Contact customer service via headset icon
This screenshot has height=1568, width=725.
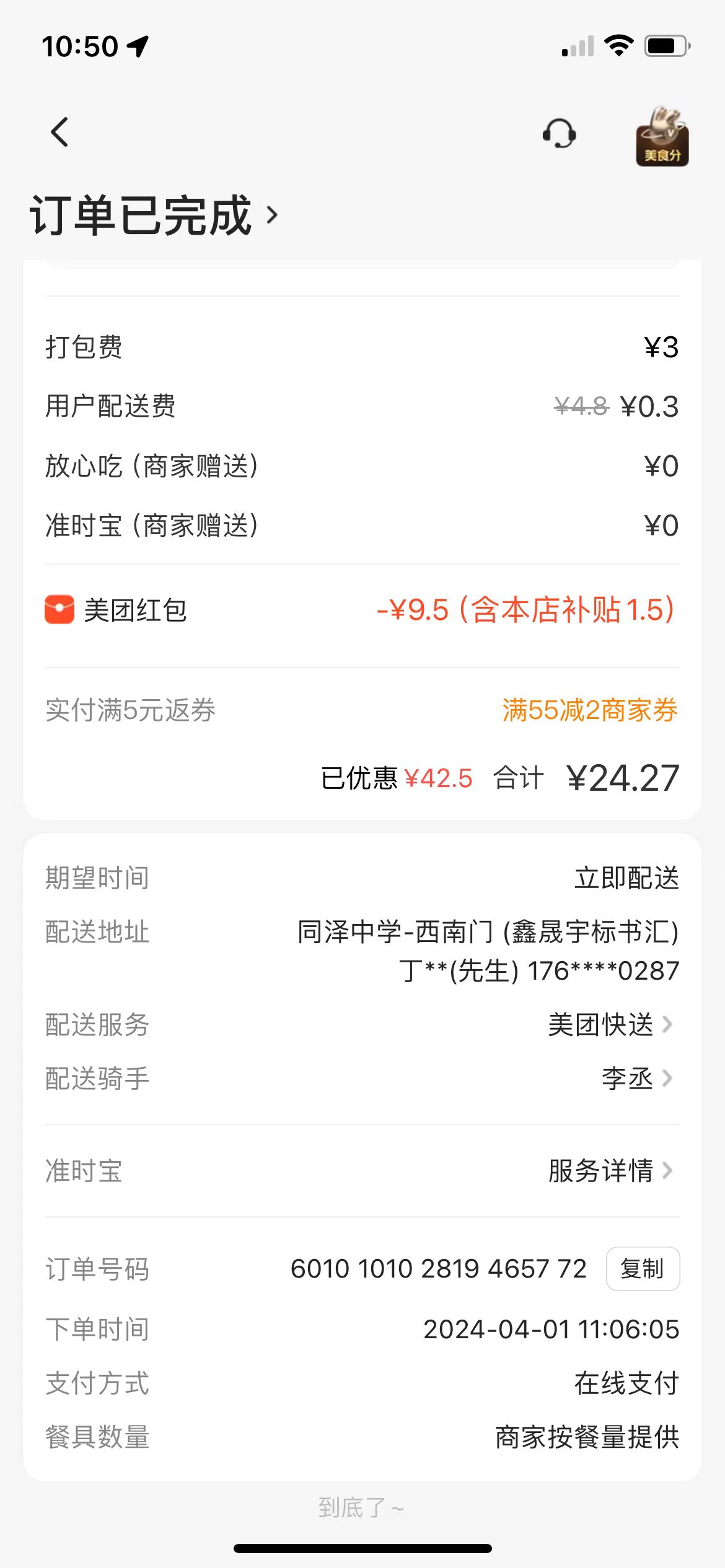[560, 133]
